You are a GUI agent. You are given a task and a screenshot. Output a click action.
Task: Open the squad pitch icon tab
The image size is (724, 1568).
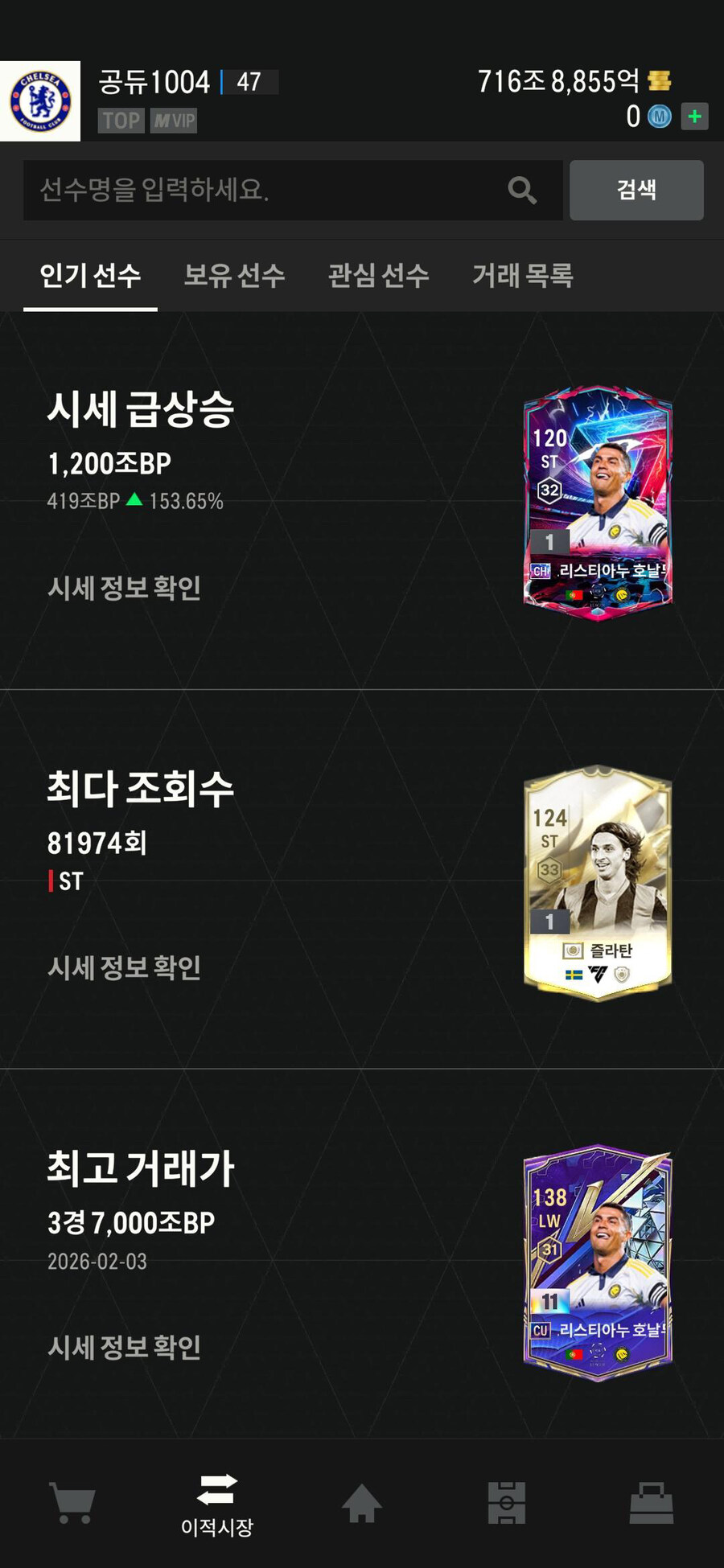(x=507, y=1502)
